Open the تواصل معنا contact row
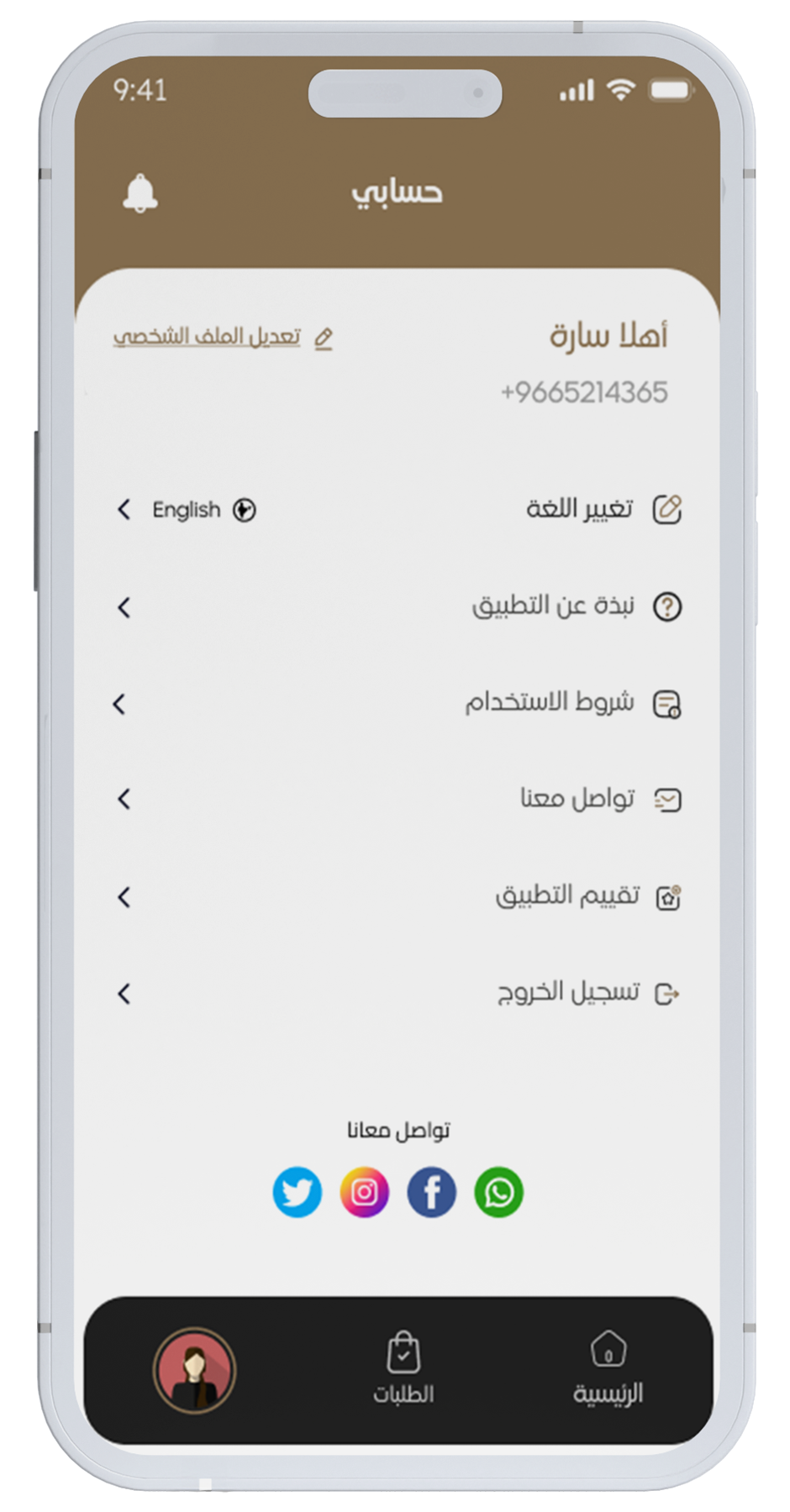This screenshot has width=790, height=1512. pyautogui.click(x=577, y=798)
